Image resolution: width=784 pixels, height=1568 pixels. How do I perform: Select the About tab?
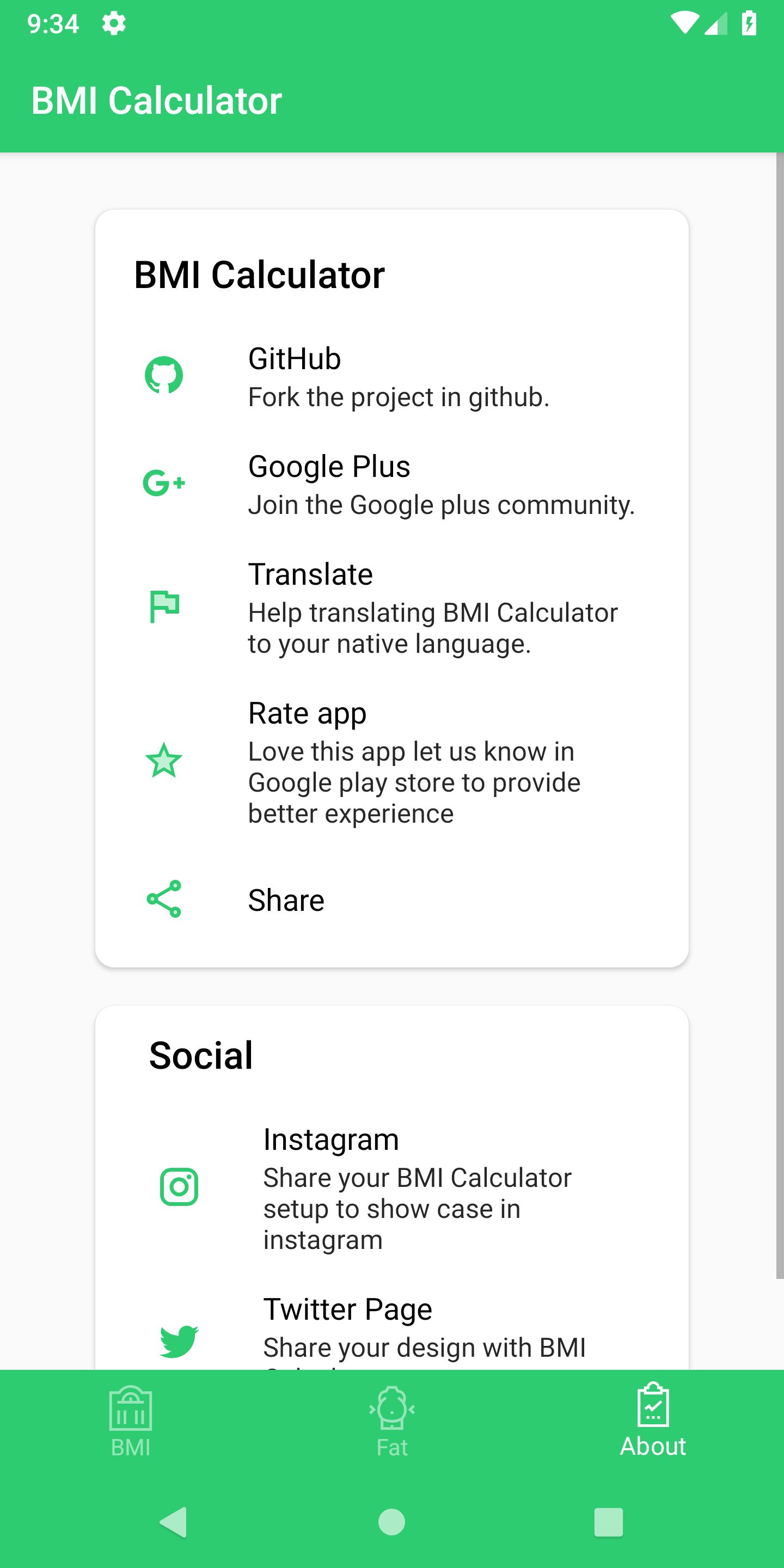(653, 1422)
